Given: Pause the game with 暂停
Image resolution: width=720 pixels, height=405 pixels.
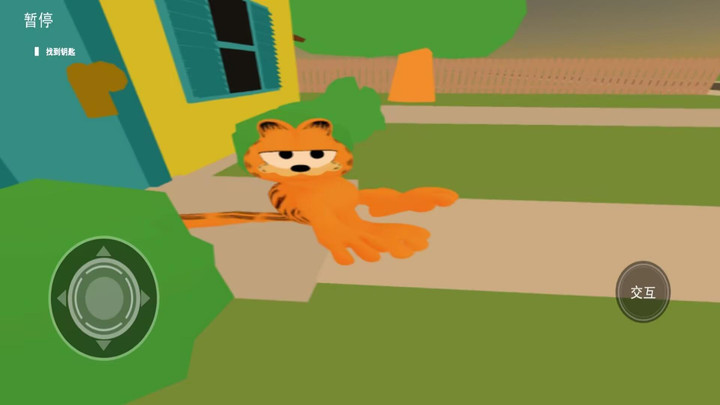Looking at the screenshot, I should (x=38, y=20).
